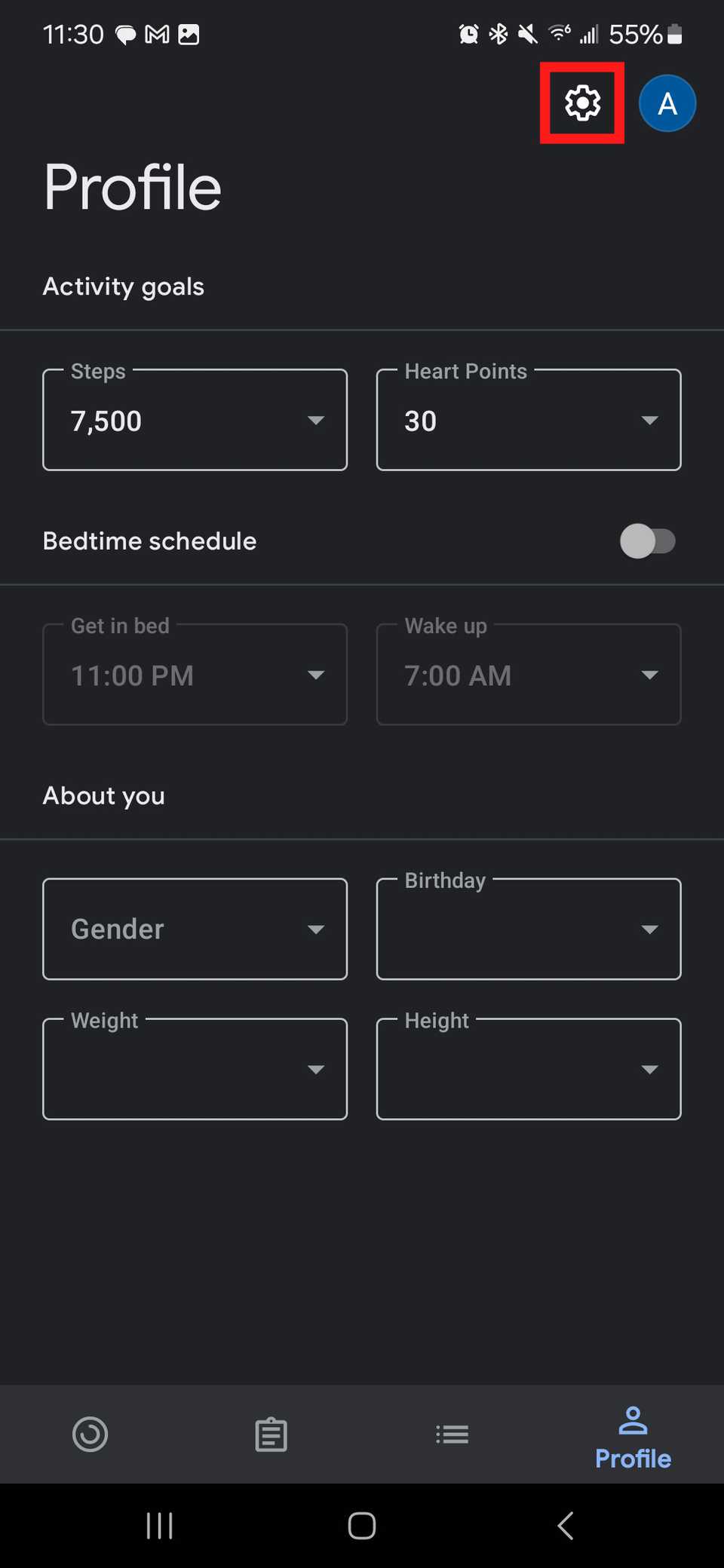Select the Wake up time field
Viewport: 724px width, 1568px height.
[x=528, y=675]
